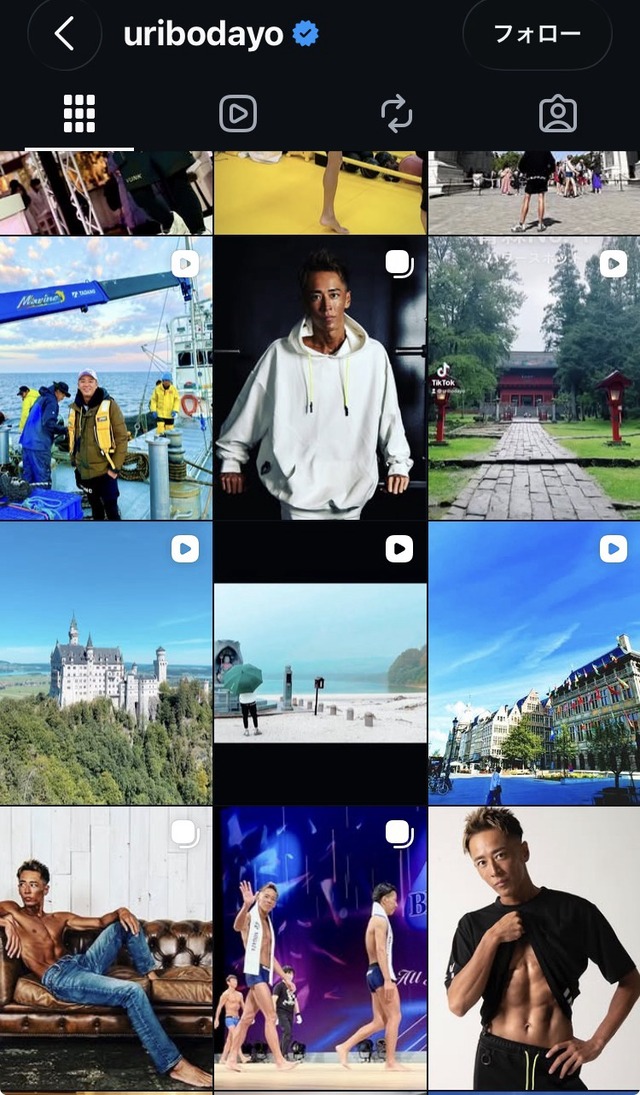The width and height of the screenshot is (640, 1095).
Task: Play the green umbrella beach video
Action: [320, 663]
